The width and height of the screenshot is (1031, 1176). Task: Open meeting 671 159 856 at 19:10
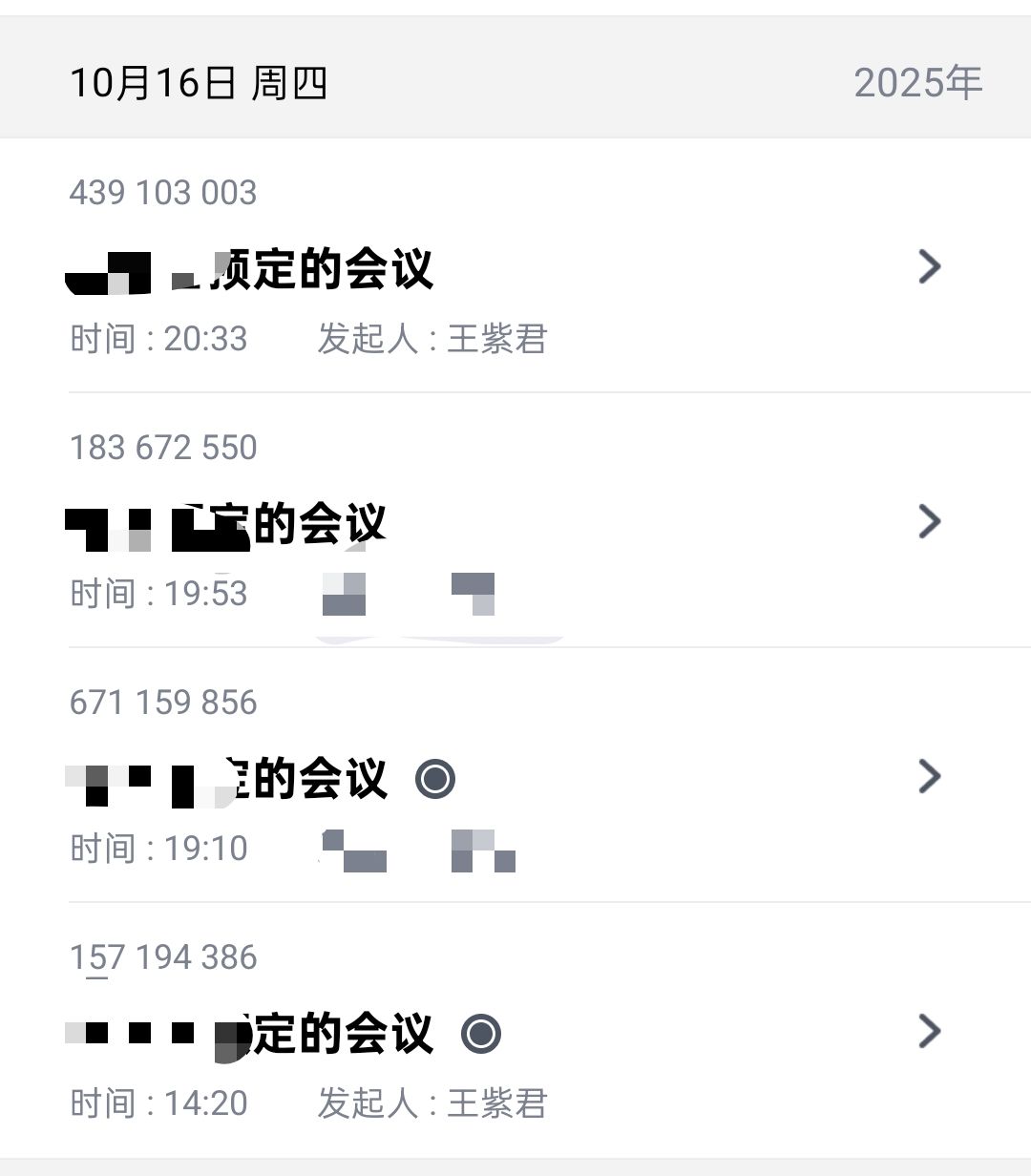click(x=515, y=776)
